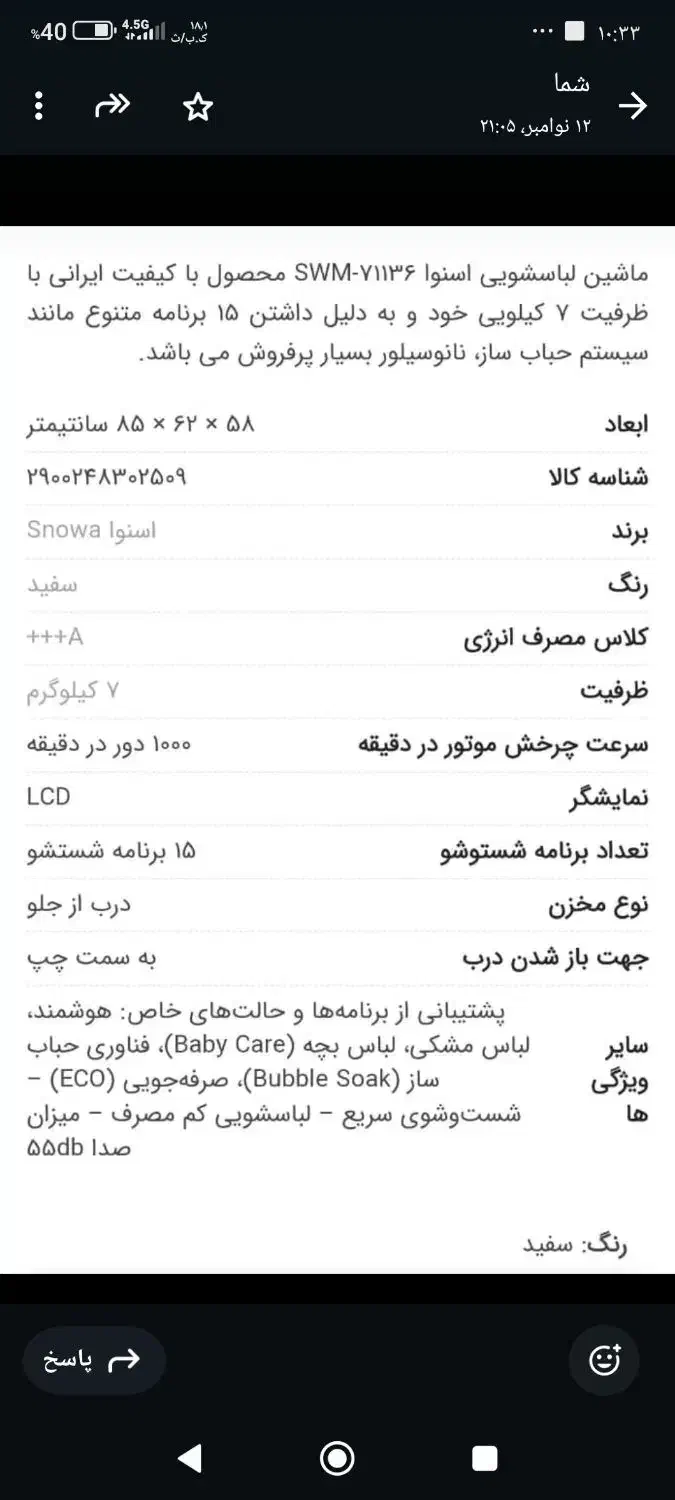Star this image message

pos(198,107)
